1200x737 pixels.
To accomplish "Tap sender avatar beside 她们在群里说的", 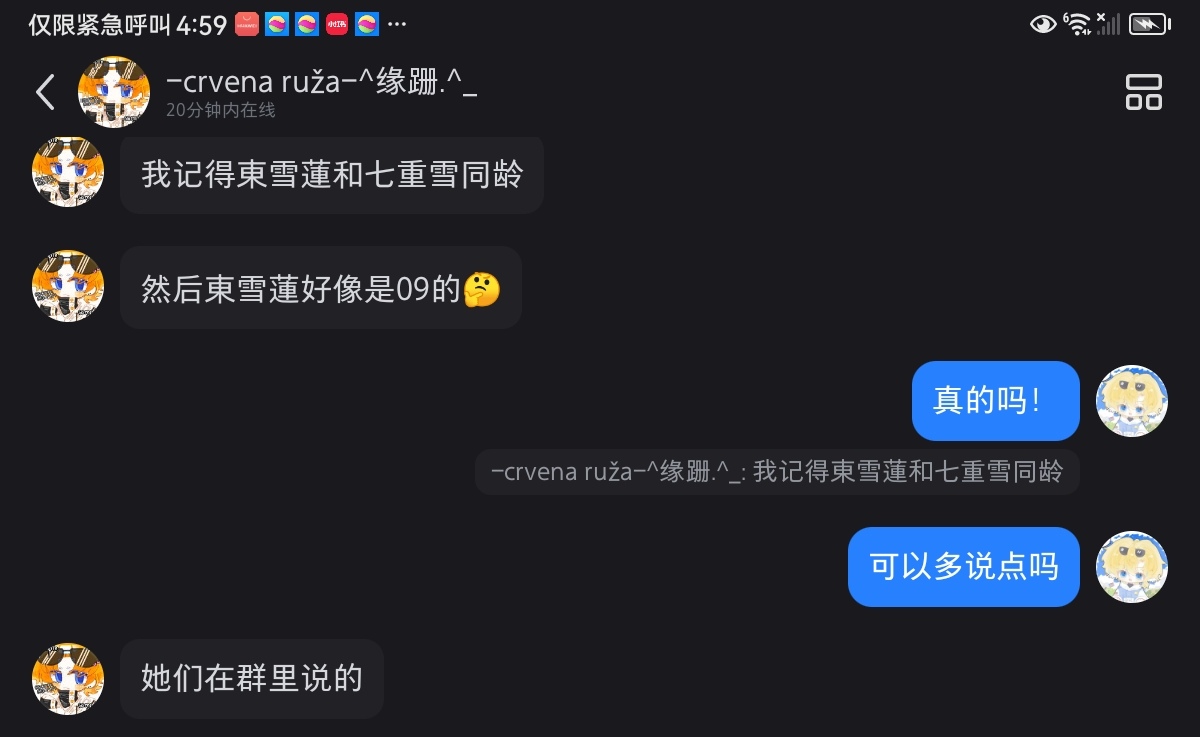I will tap(68, 678).
